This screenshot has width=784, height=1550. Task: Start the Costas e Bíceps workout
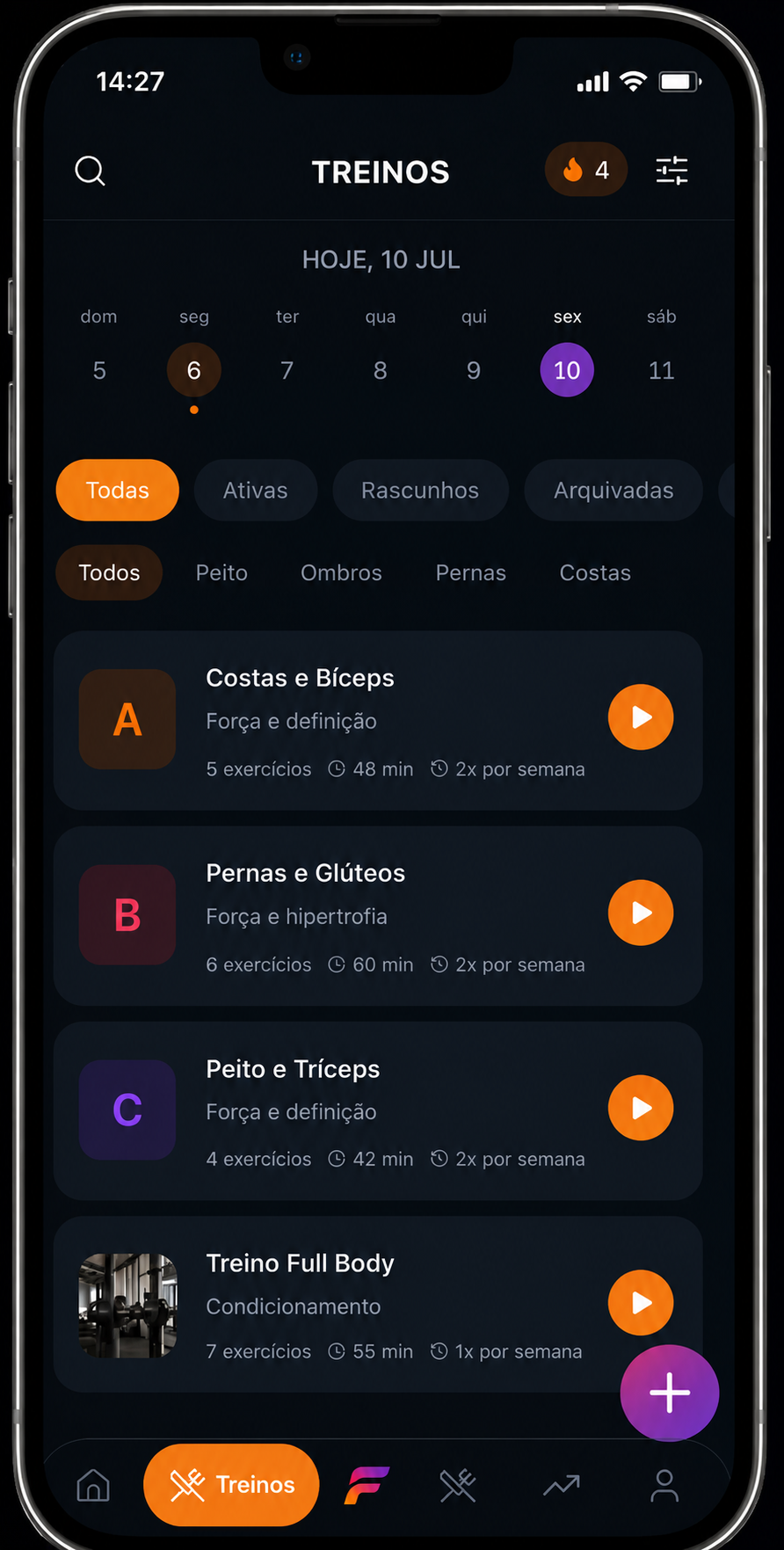641,717
